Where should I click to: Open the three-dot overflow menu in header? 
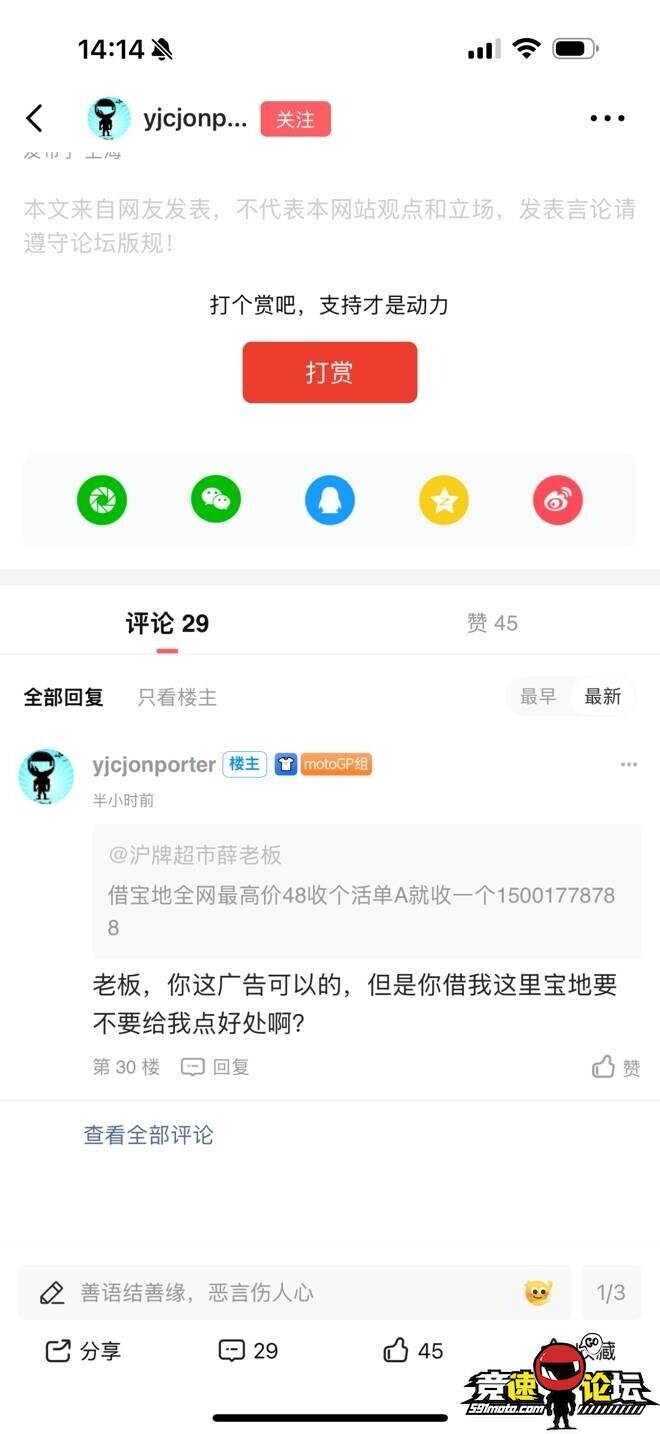coord(607,119)
